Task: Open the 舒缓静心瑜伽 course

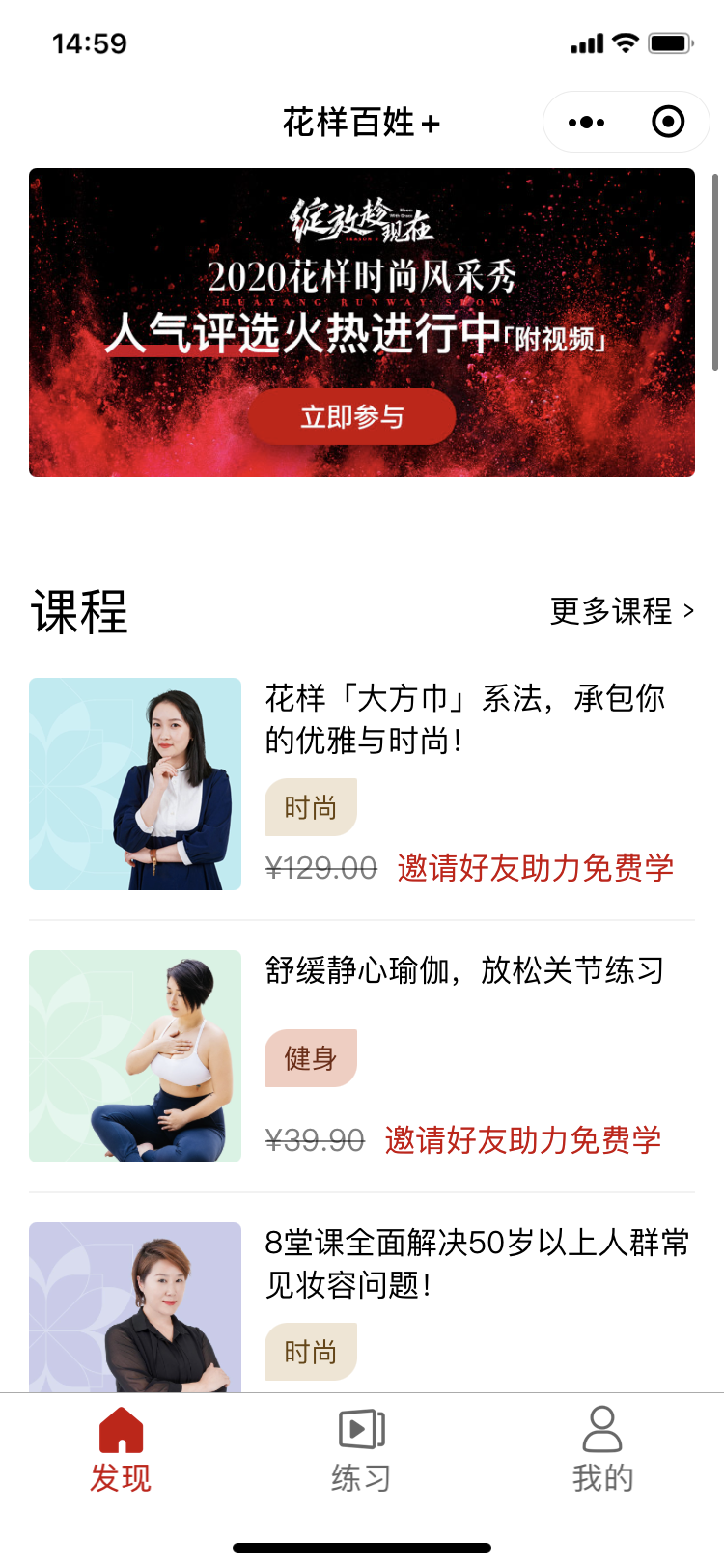Action: [x=362, y=1056]
